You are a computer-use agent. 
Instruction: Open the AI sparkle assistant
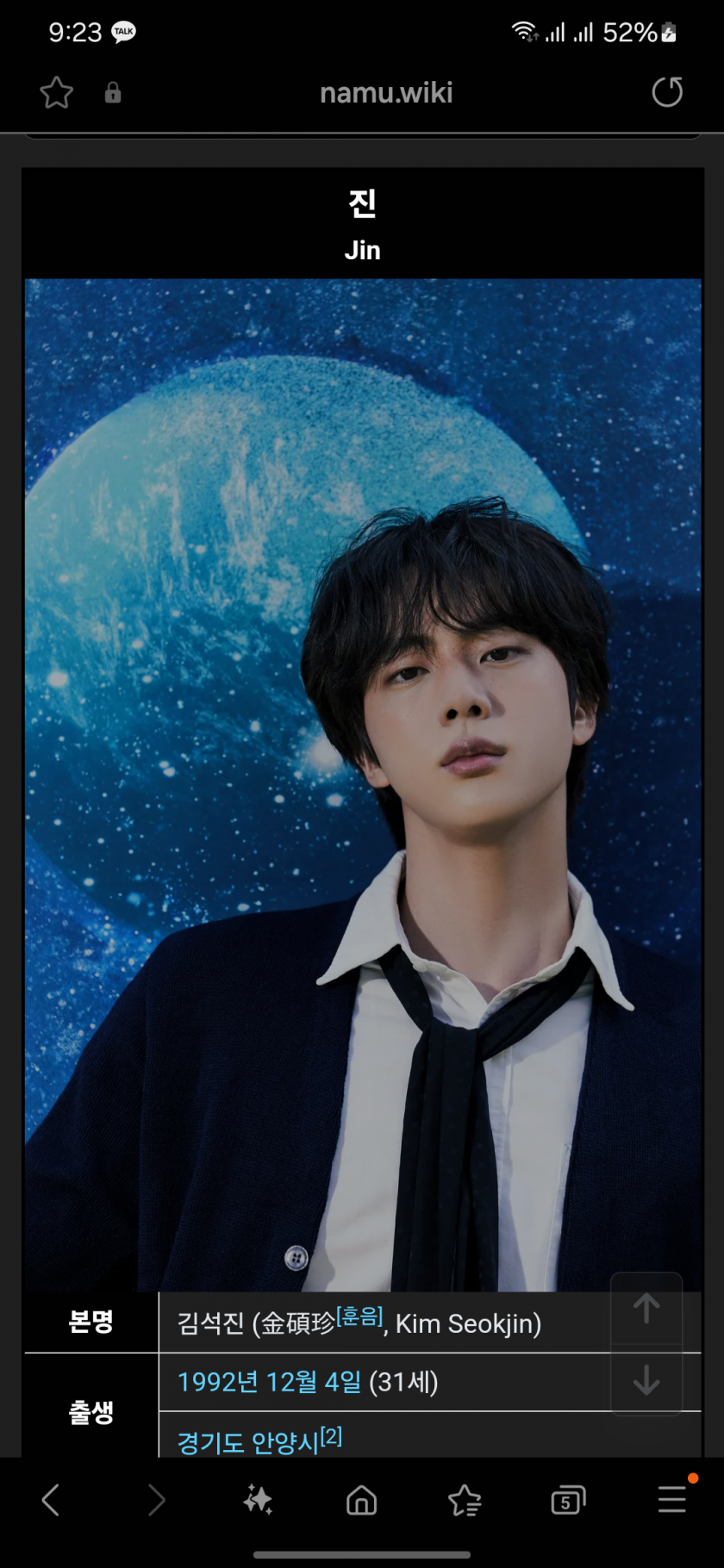click(x=258, y=1500)
